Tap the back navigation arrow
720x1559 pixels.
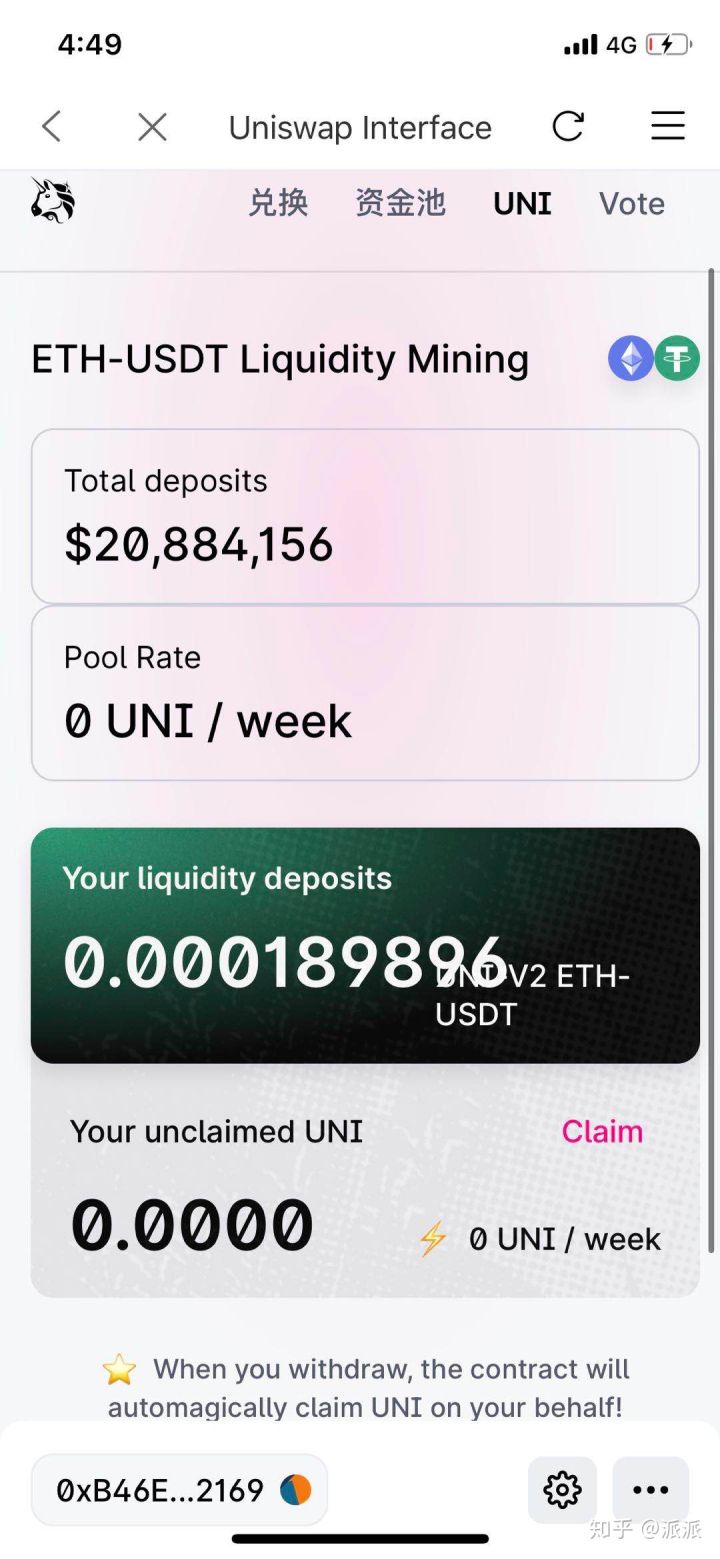(50, 126)
